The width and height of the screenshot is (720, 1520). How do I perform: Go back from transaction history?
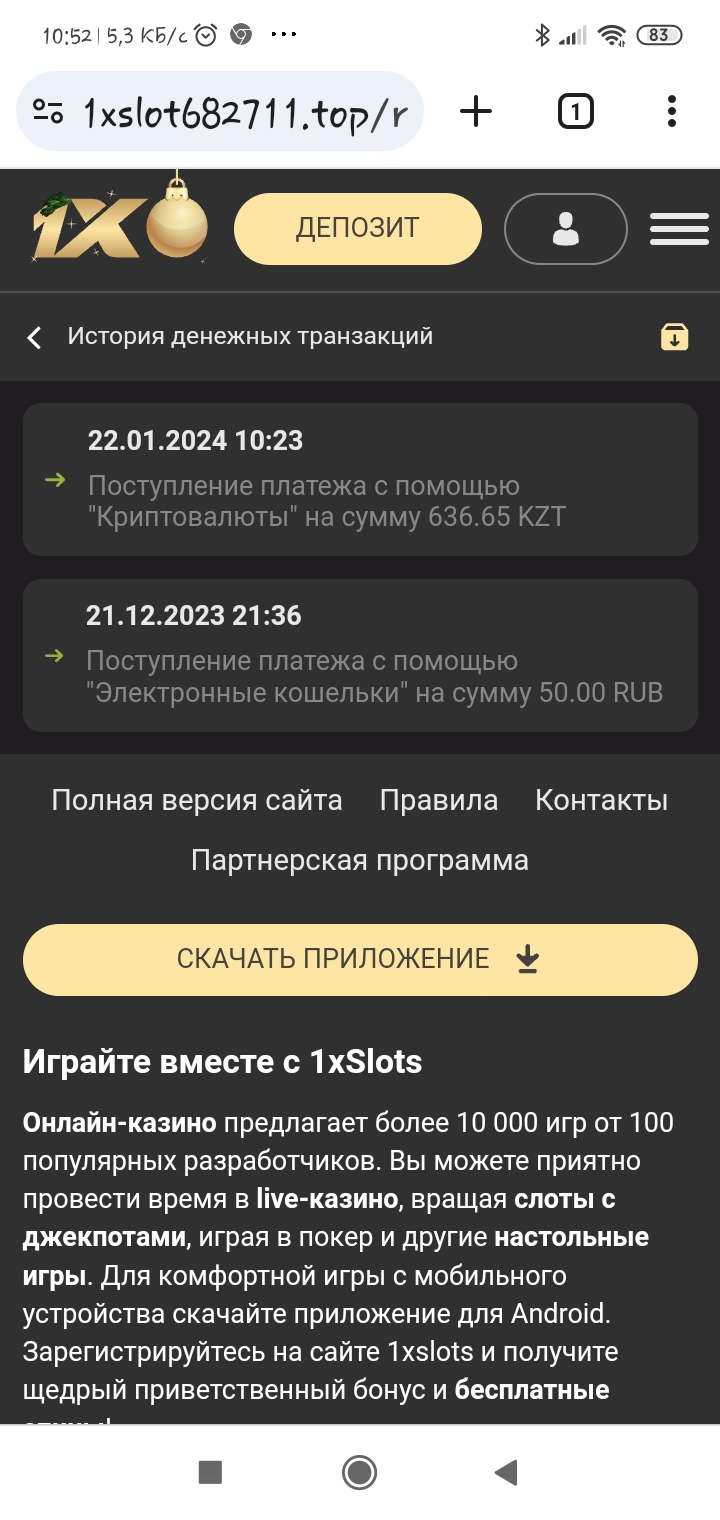[x=35, y=337]
